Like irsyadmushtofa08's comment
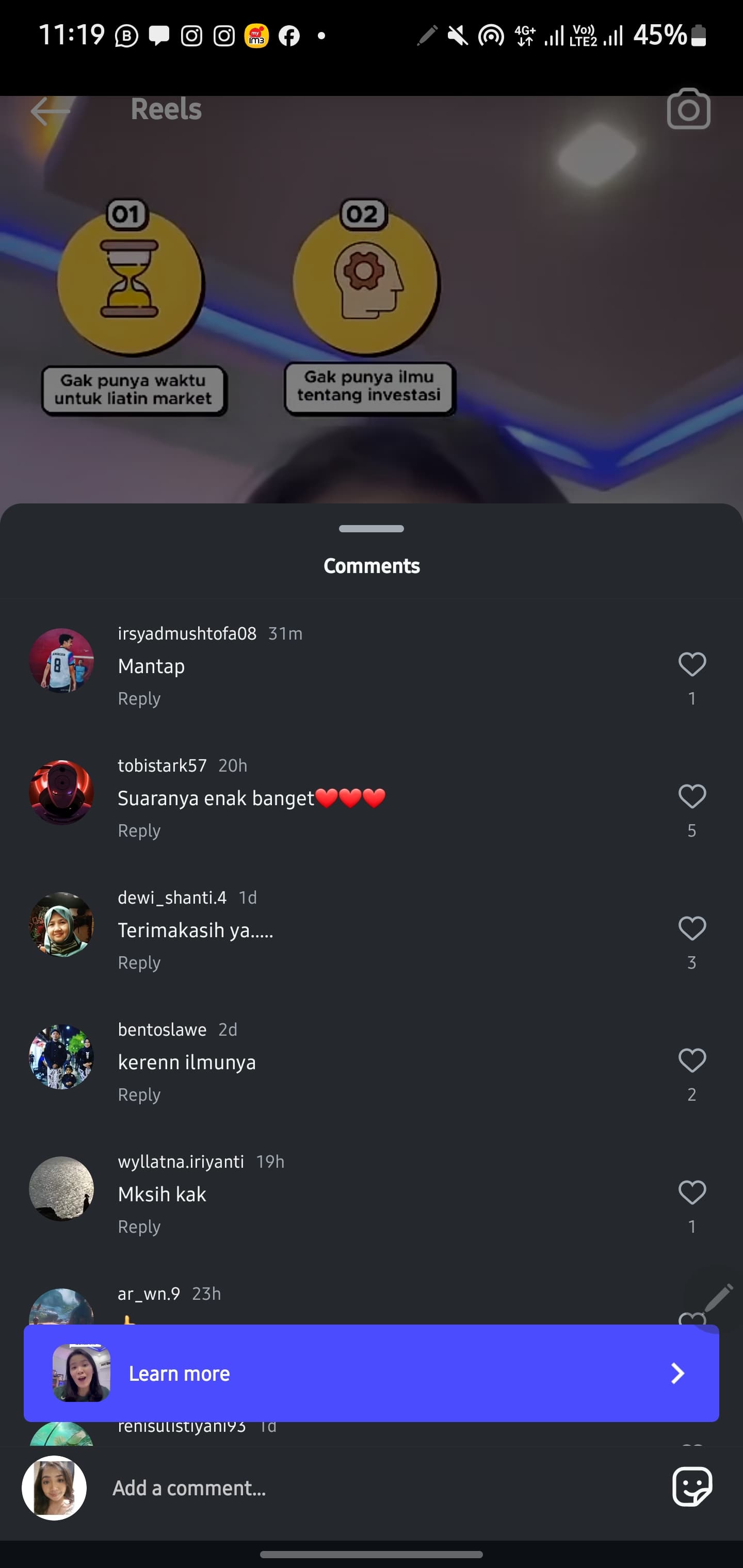This screenshot has width=743, height=1568. [x=692, y=664]
